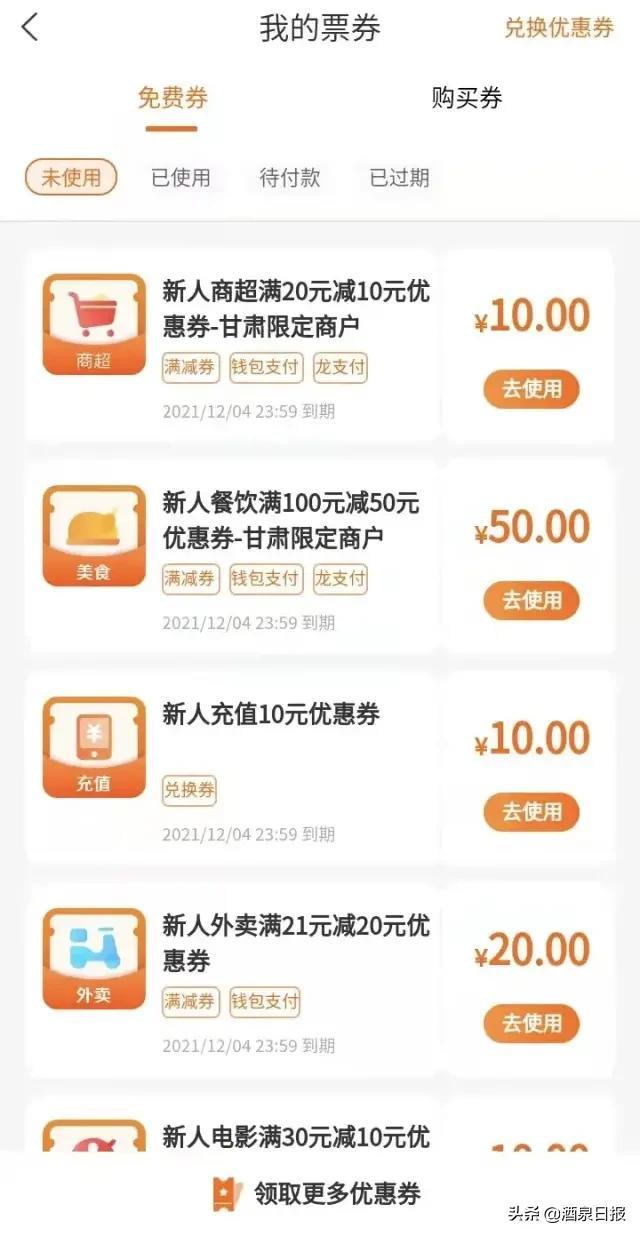Go back using the top-left arrow
Screen dimensions: 640x1236
click(30, 27)
